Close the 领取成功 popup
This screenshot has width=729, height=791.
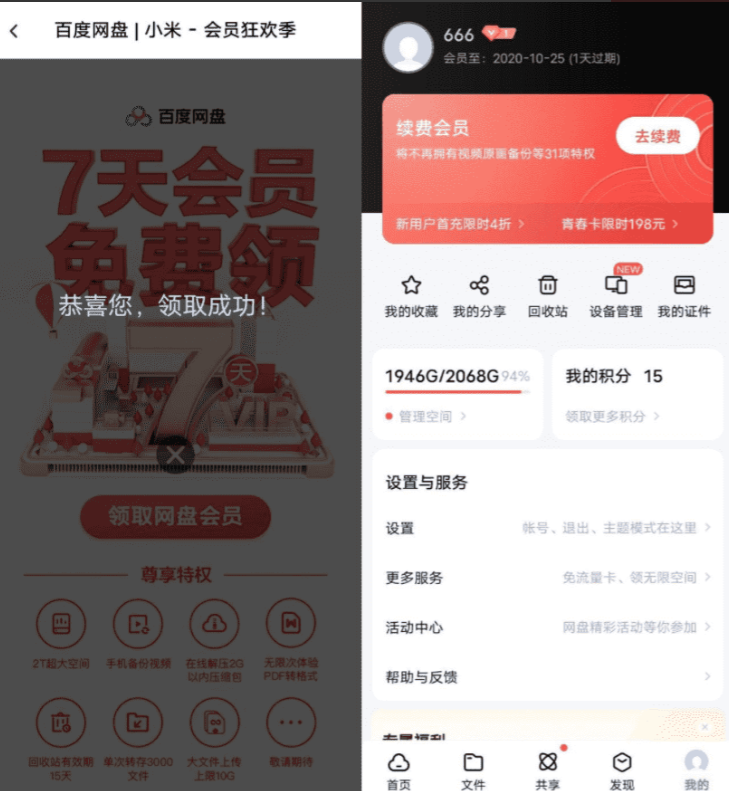tap(176, 456)
